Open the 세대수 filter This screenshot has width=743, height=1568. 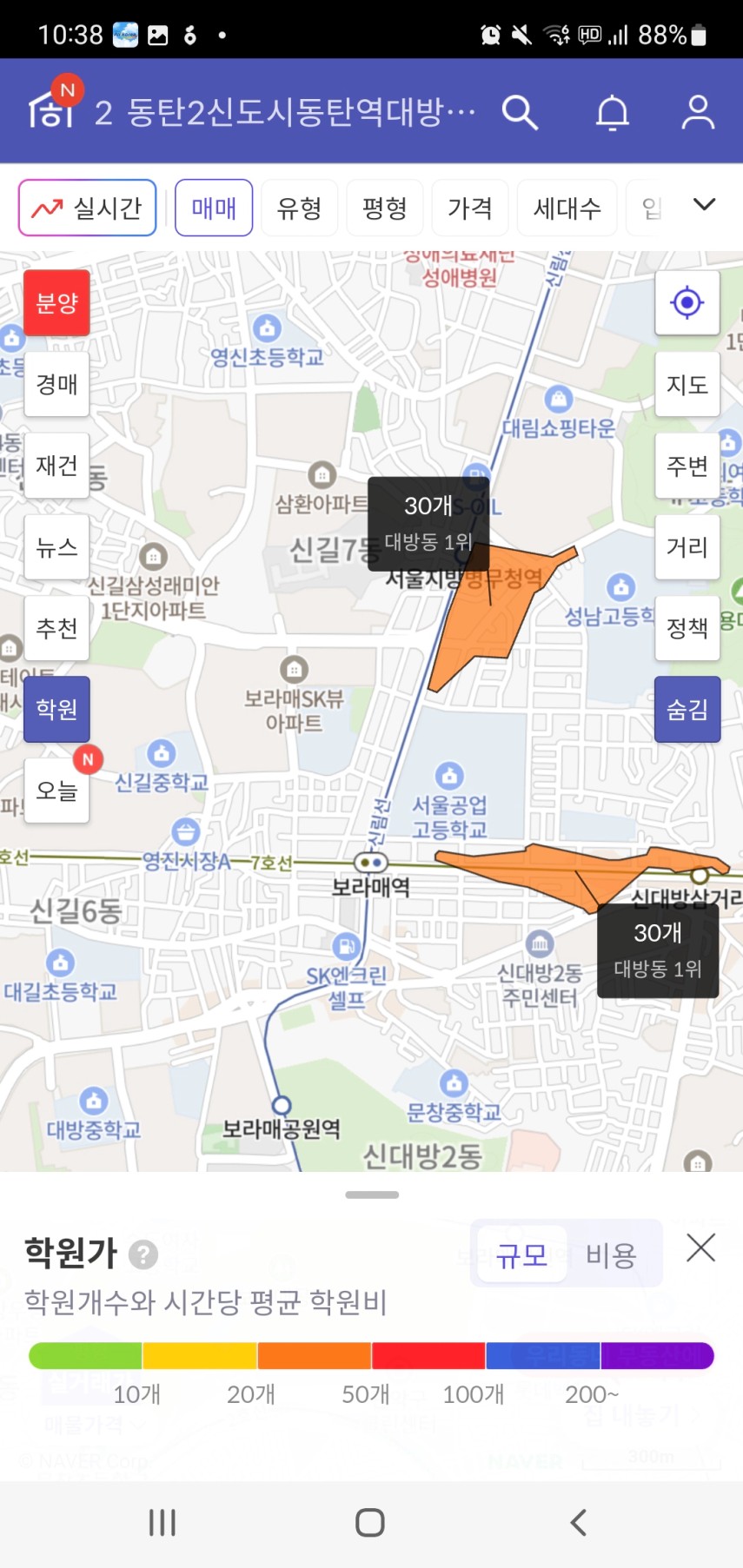[x=567, y=208]
